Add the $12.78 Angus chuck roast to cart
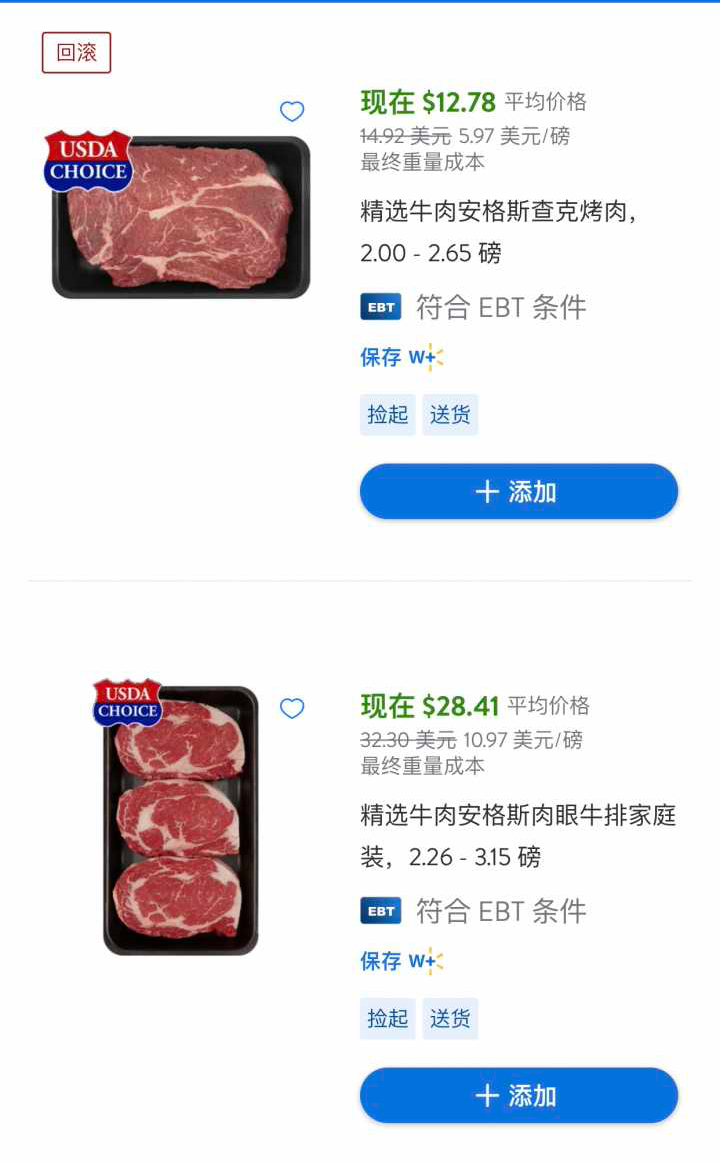Viewport: 720px width, 1162px height. point(518,491)
